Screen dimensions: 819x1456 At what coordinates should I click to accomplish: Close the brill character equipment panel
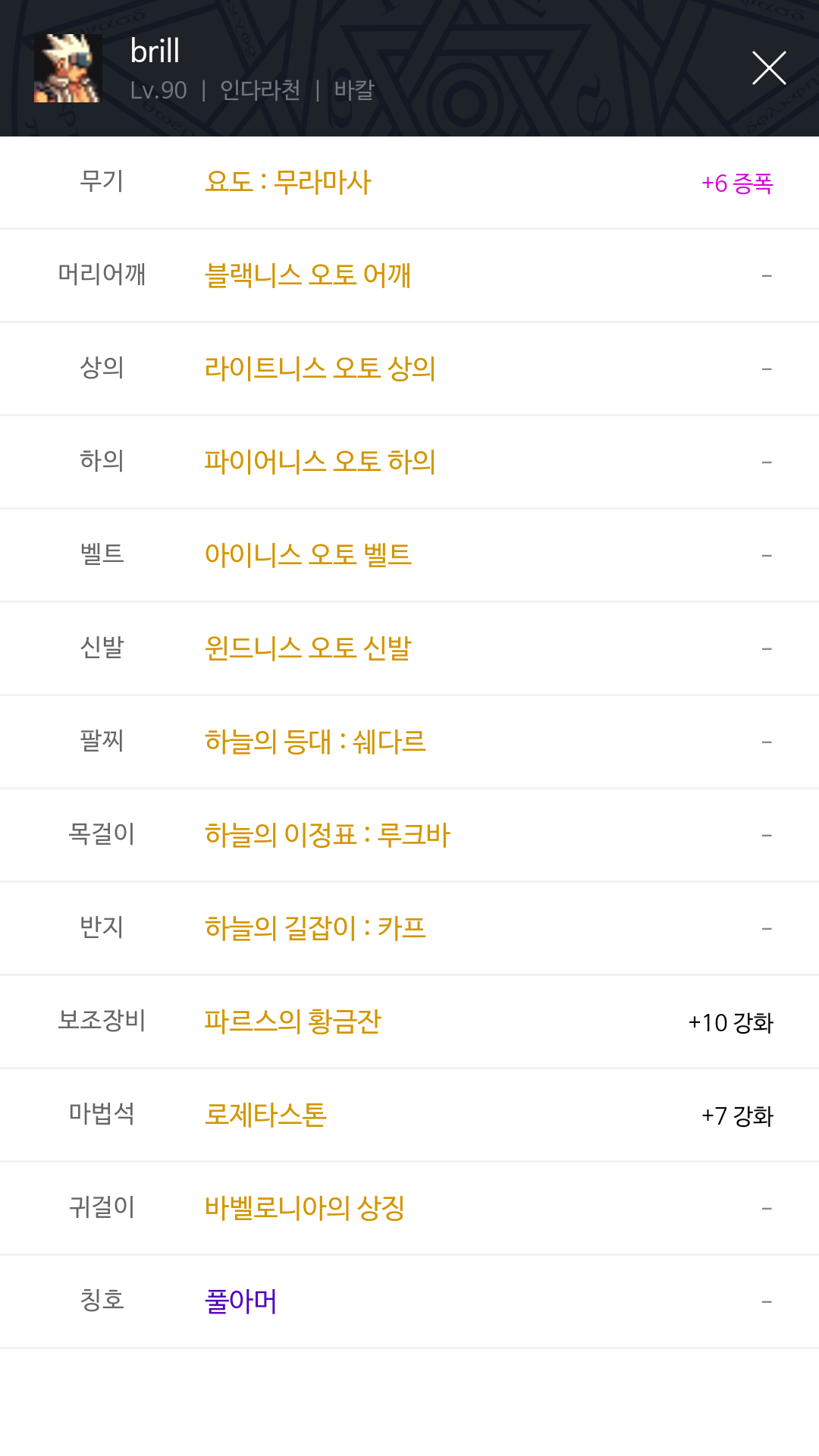point(768,68)
